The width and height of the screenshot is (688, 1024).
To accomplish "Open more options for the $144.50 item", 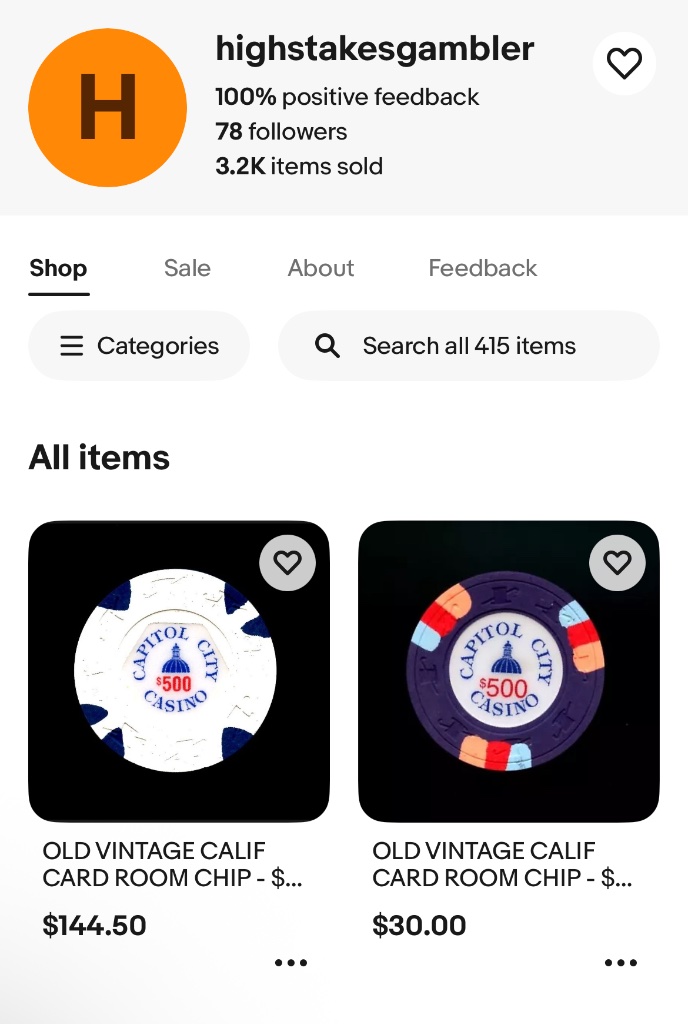I will 290,963.
